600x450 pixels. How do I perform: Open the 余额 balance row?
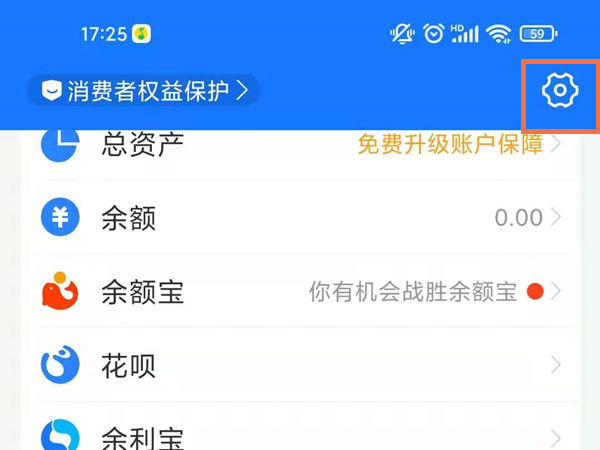[x=300, y=217]
